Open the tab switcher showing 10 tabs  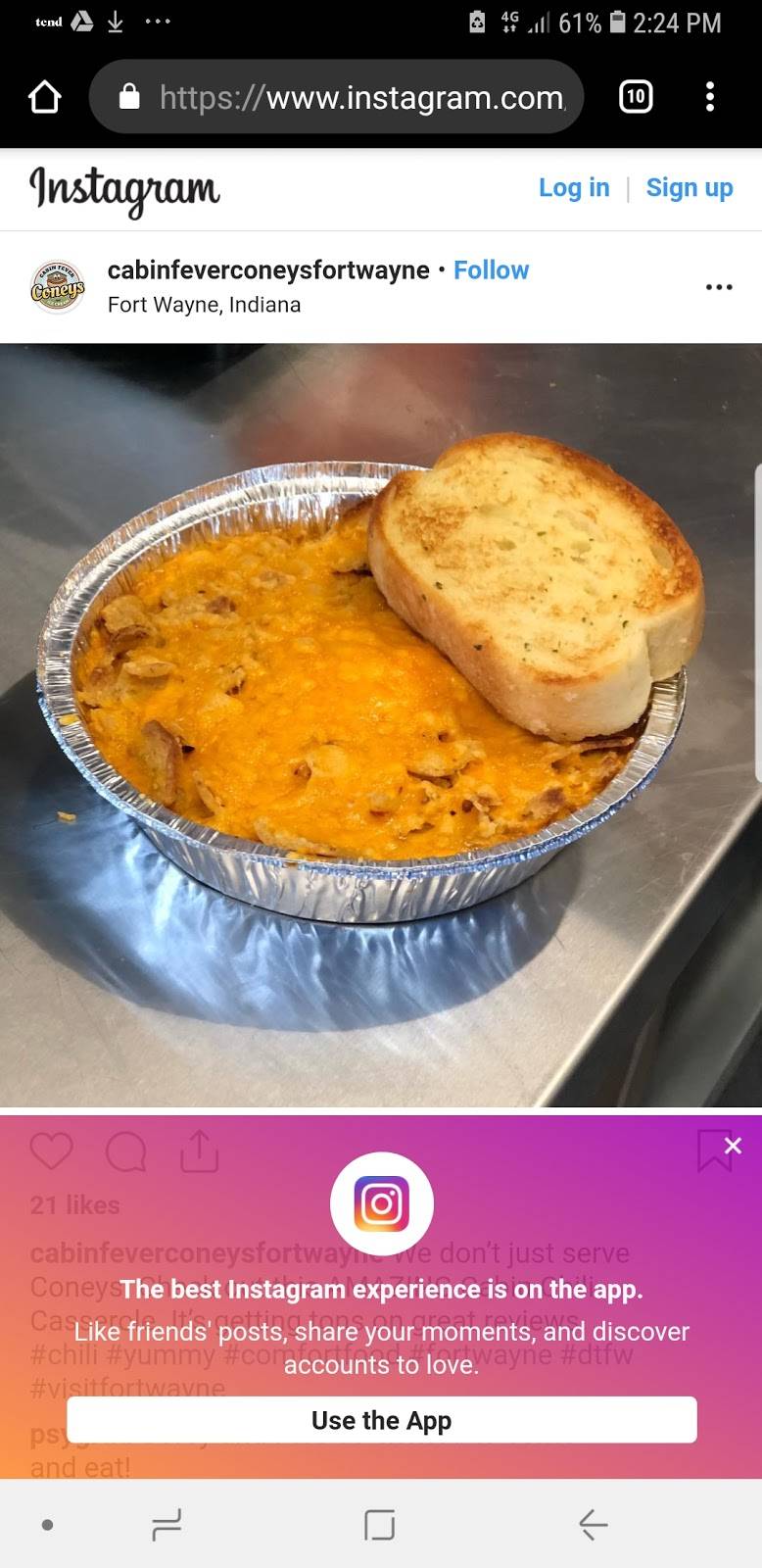coord(636,96)
